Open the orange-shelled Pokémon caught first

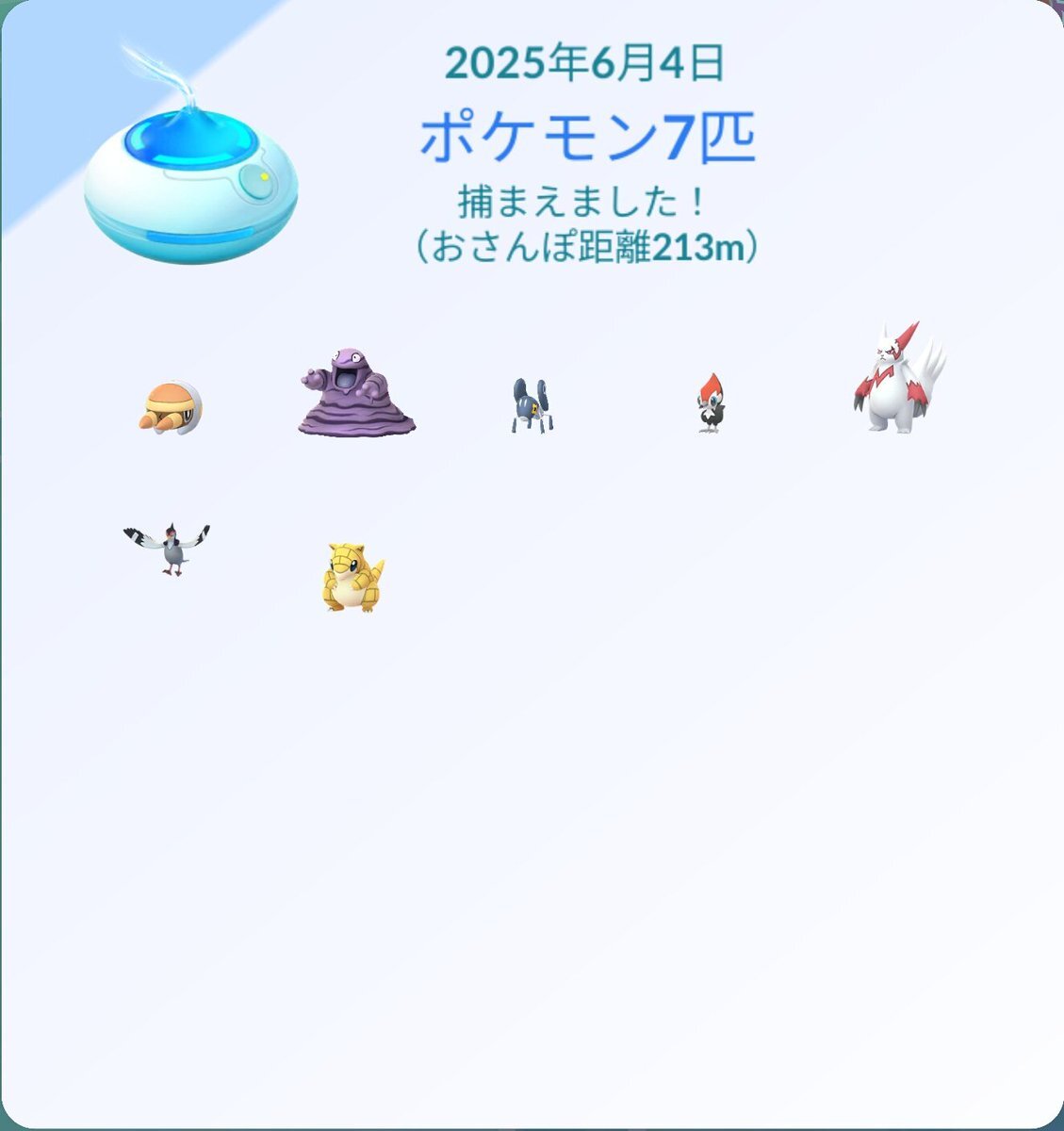point(172,407)
